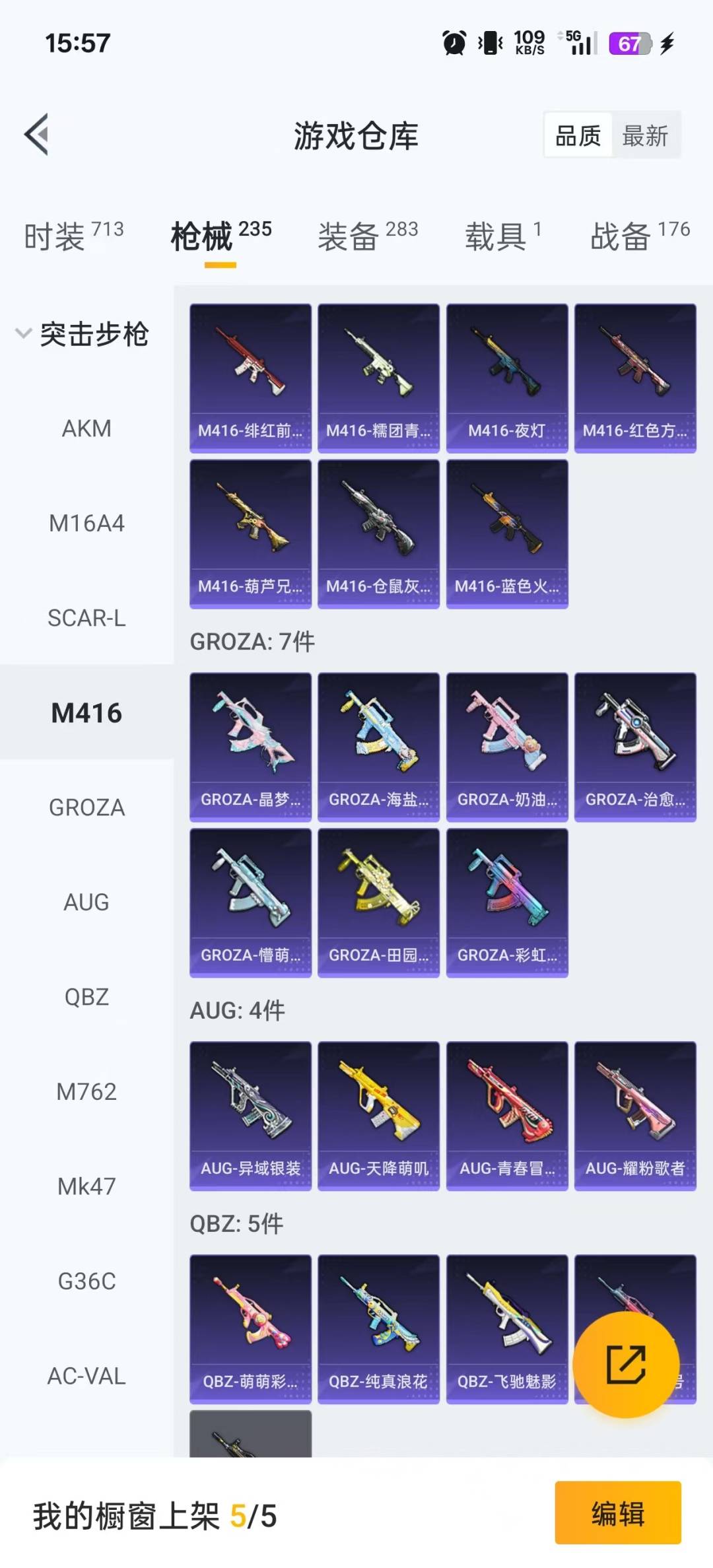Switch to the 载具 tab

click(x=503, y=236)
